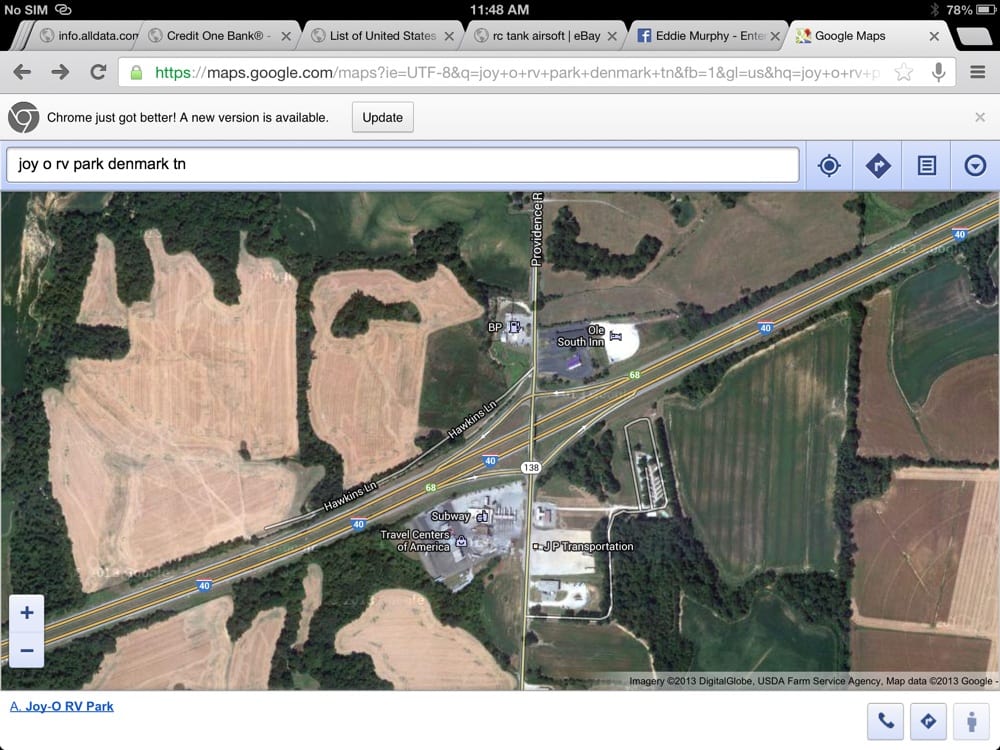Open the Chrome menu
The height and width of the screenshot is (750, 1000).
point(977,72)
